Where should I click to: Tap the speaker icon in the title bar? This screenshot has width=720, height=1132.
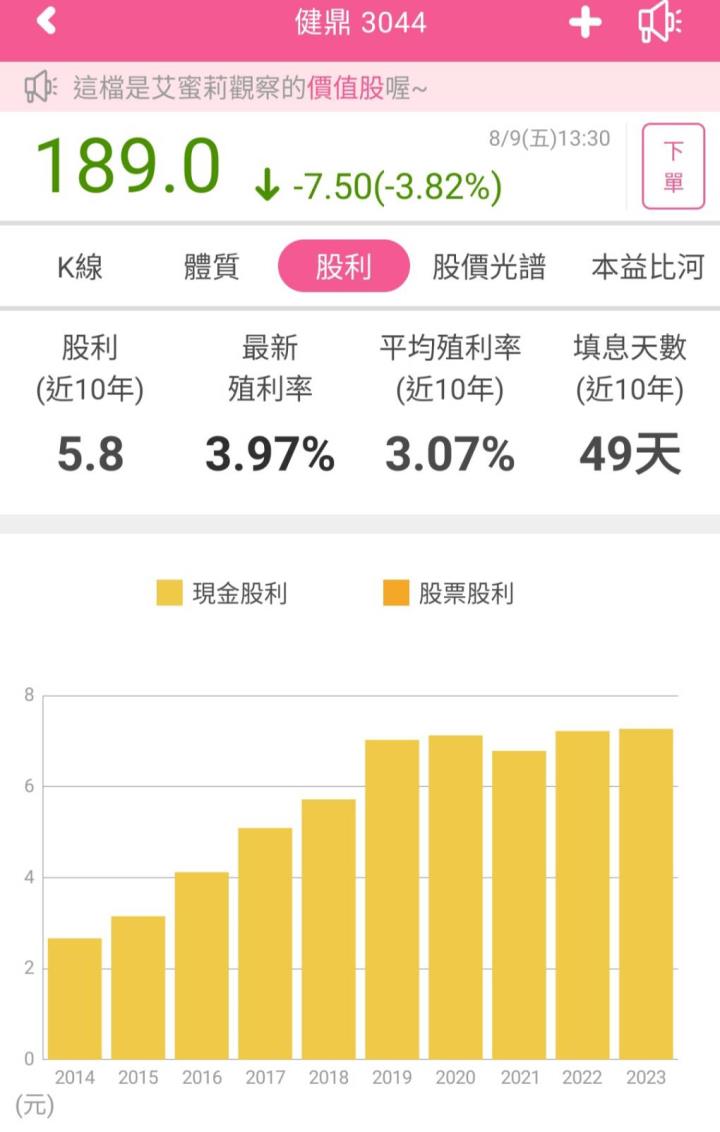(660, 22)
